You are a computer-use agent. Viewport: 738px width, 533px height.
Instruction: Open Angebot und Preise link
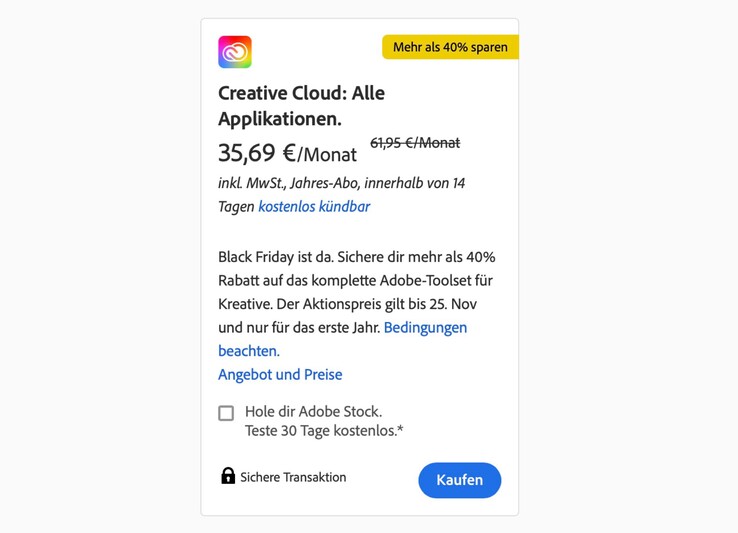tap(280, 375)
